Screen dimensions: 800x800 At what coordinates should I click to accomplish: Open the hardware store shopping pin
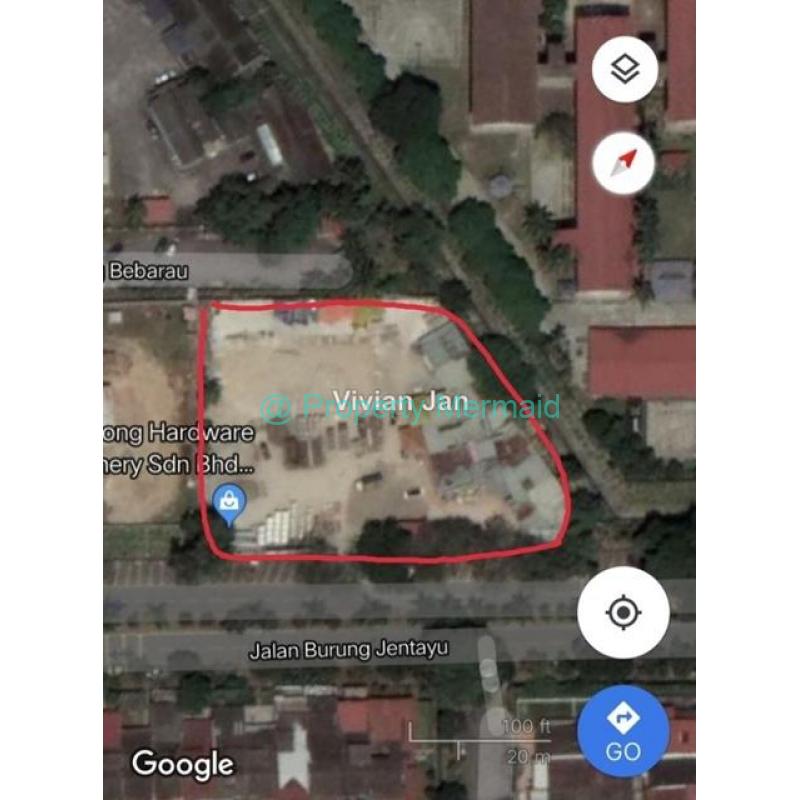[x=229, y=501]
